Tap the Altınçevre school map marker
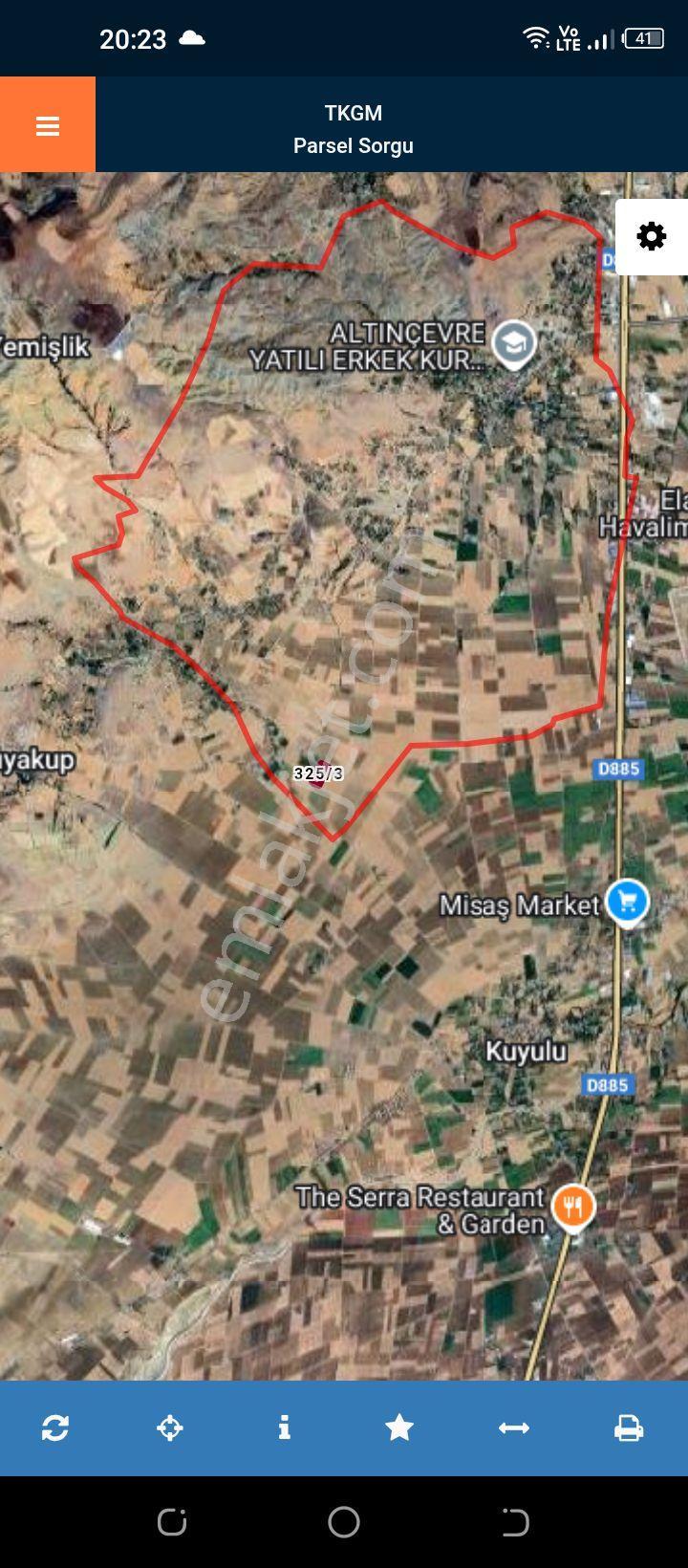The height and width of the screenshot is (1568, 688). [514, 344]
